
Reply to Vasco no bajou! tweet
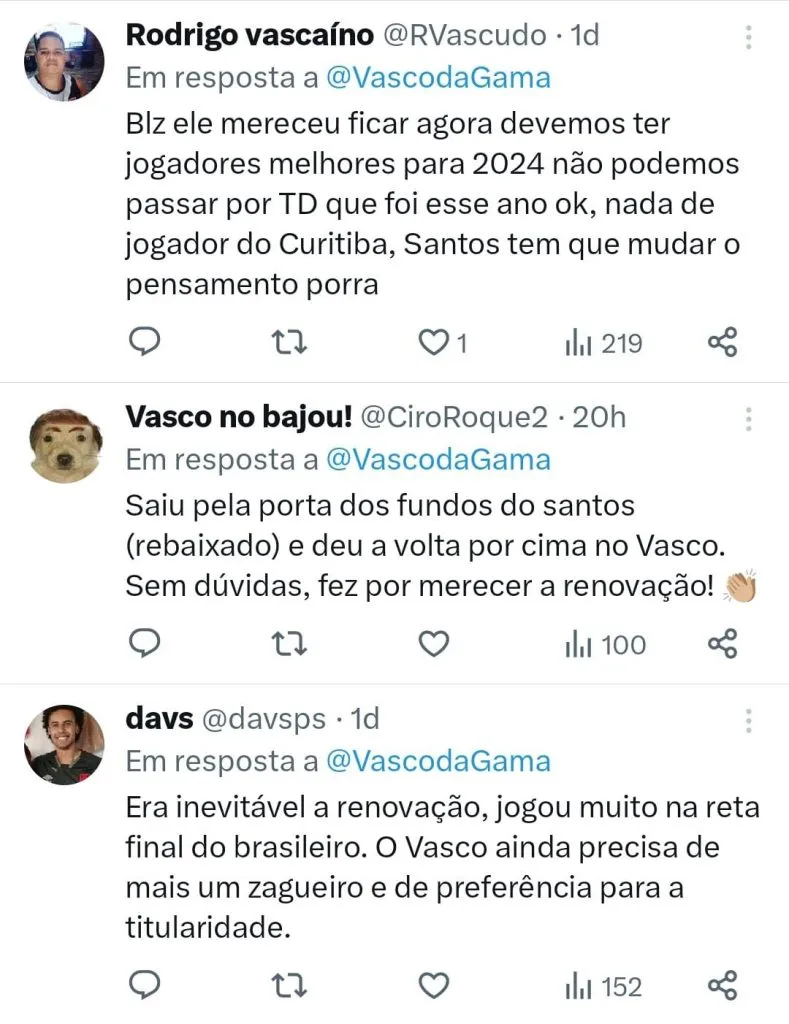(146, 645)
